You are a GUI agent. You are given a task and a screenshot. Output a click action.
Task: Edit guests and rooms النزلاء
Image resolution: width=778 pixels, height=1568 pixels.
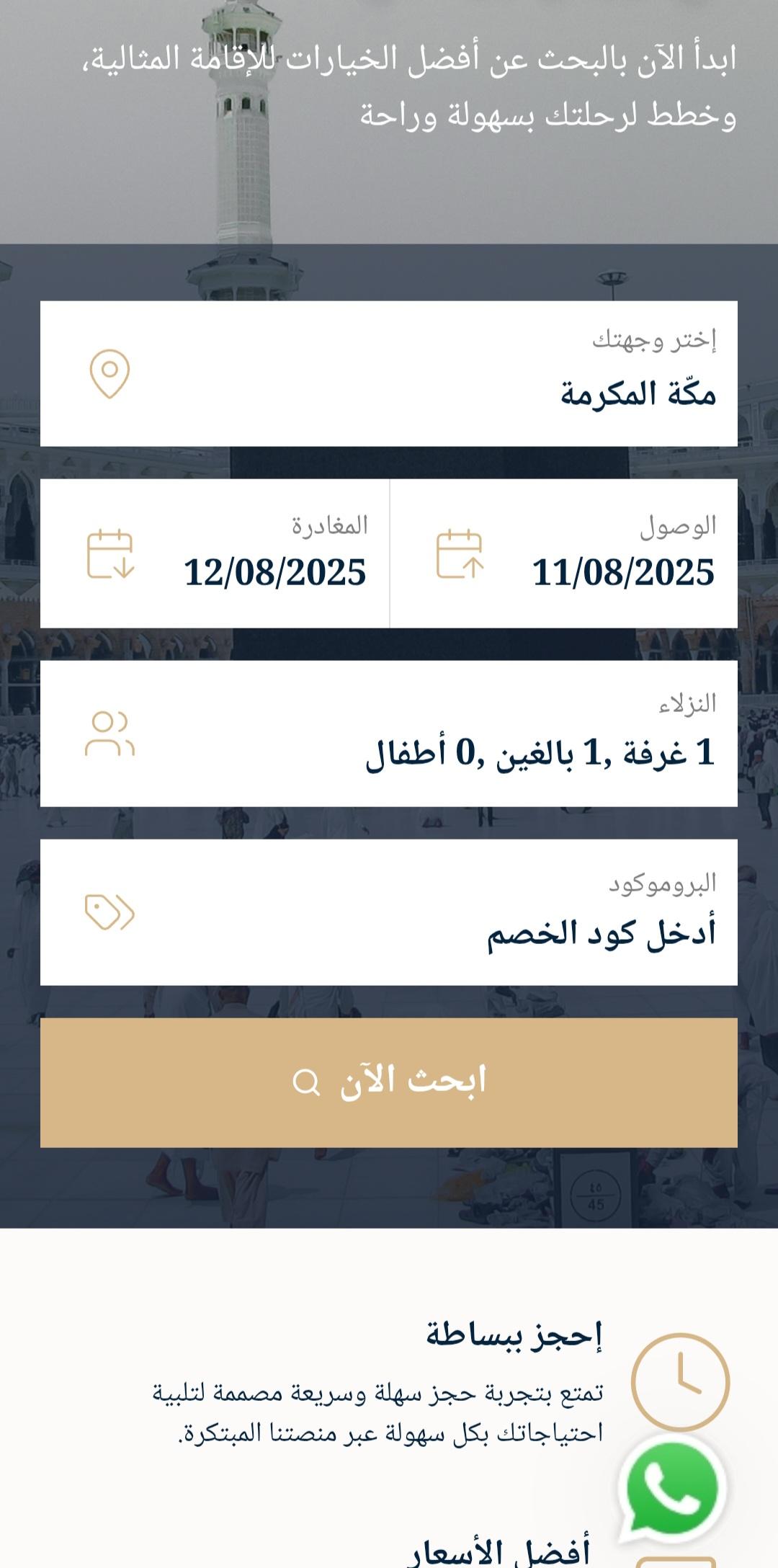(389, 734)
